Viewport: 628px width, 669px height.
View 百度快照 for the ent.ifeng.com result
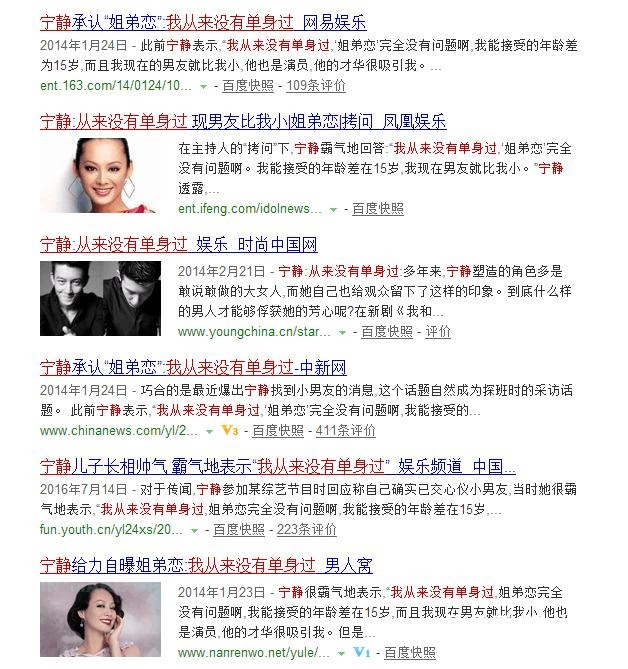377,208
